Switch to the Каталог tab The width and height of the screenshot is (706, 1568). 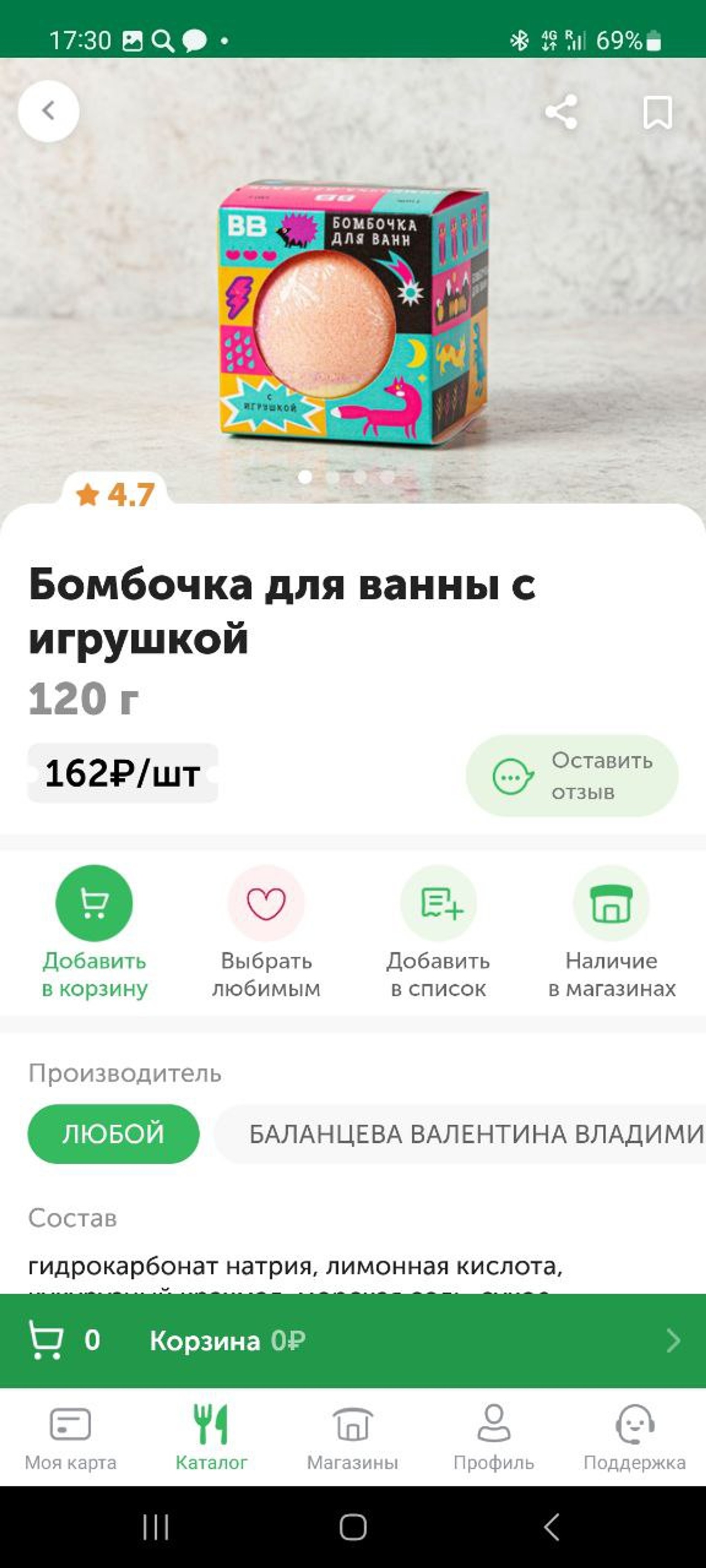211,1437
